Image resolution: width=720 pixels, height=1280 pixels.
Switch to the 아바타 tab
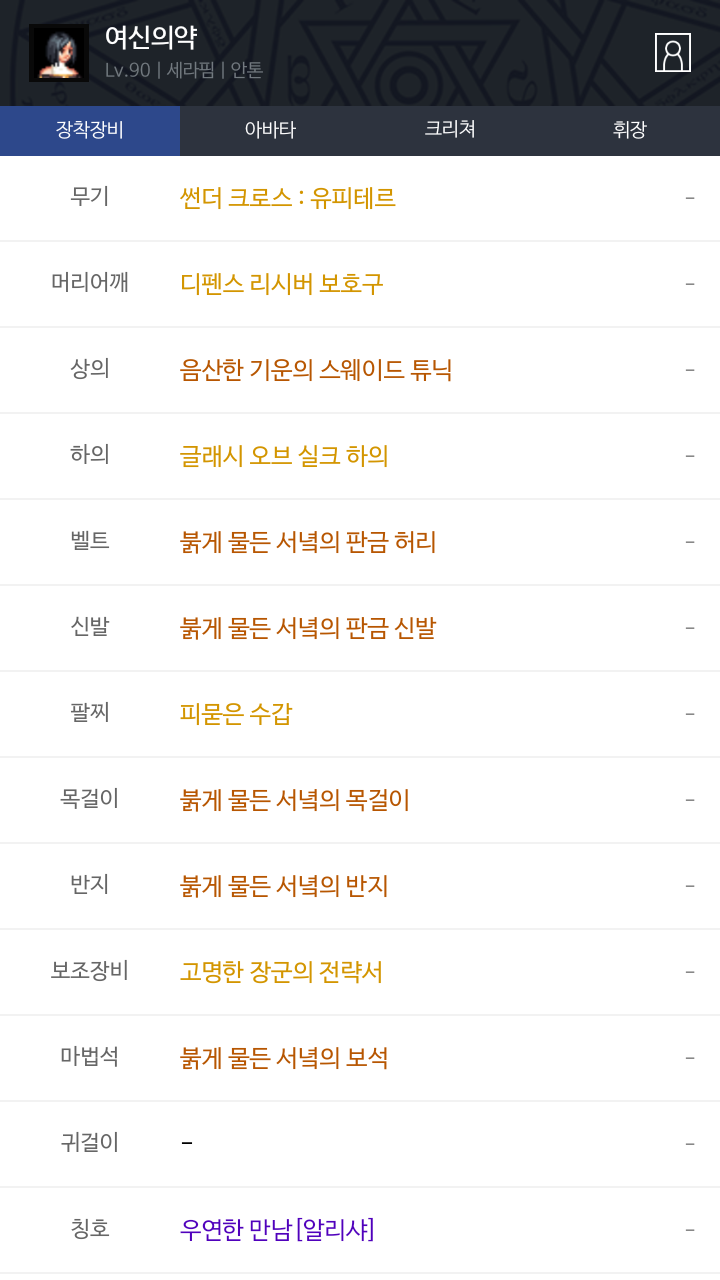pyautogui.click(x=270, y=130)
